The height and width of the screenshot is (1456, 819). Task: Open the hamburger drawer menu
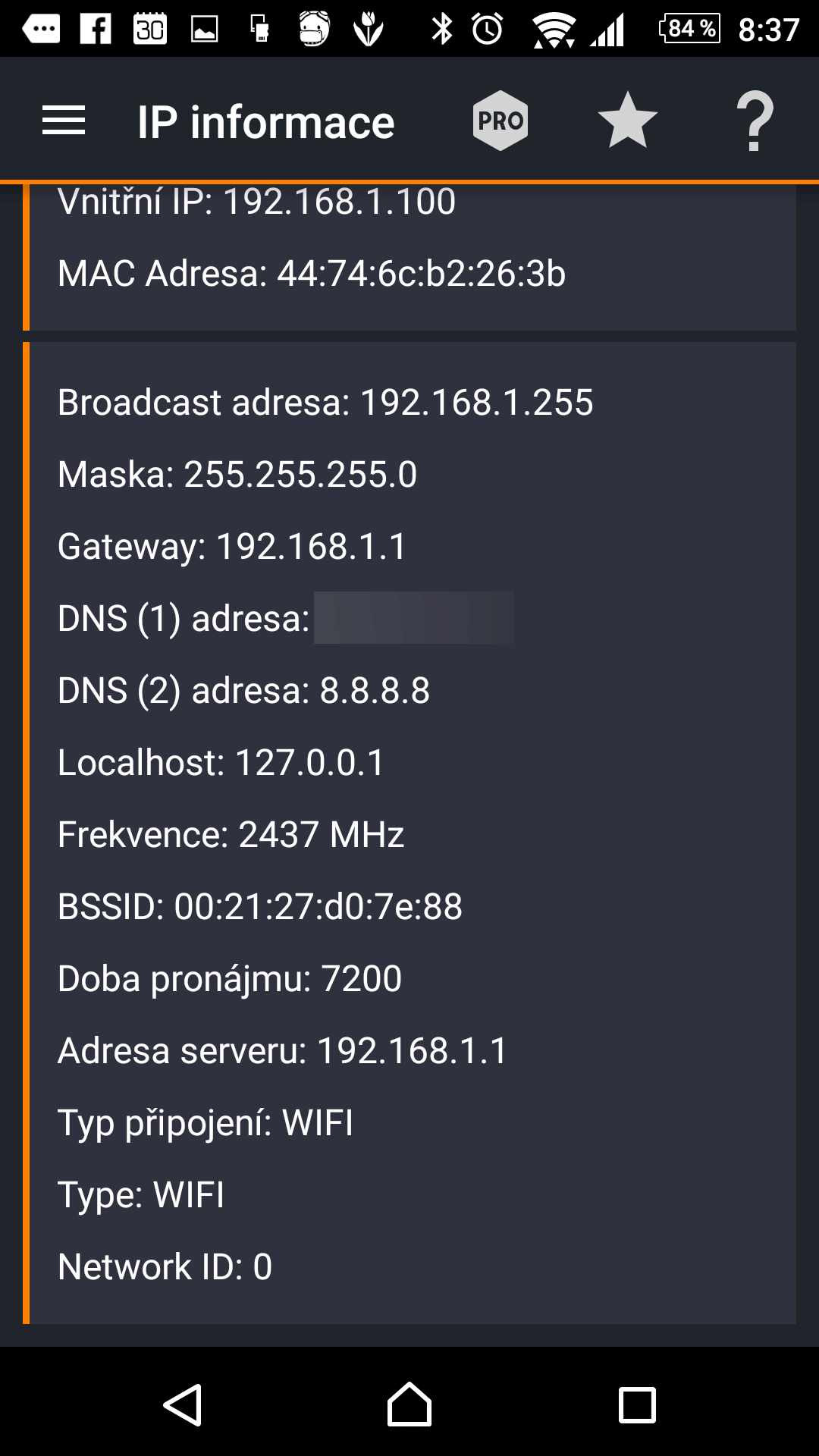point(64,121)
